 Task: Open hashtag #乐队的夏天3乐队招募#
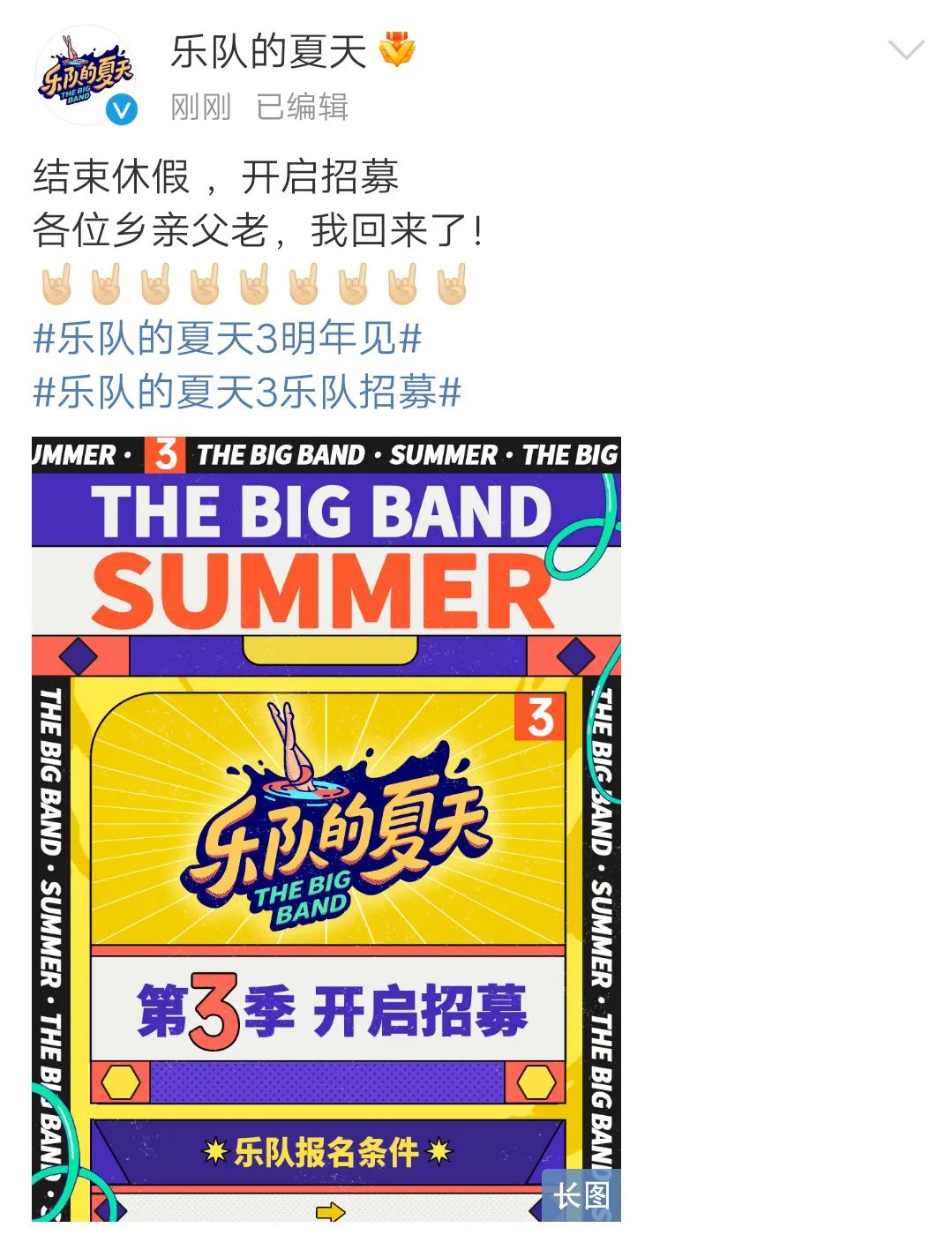click(x=247, y=392)
